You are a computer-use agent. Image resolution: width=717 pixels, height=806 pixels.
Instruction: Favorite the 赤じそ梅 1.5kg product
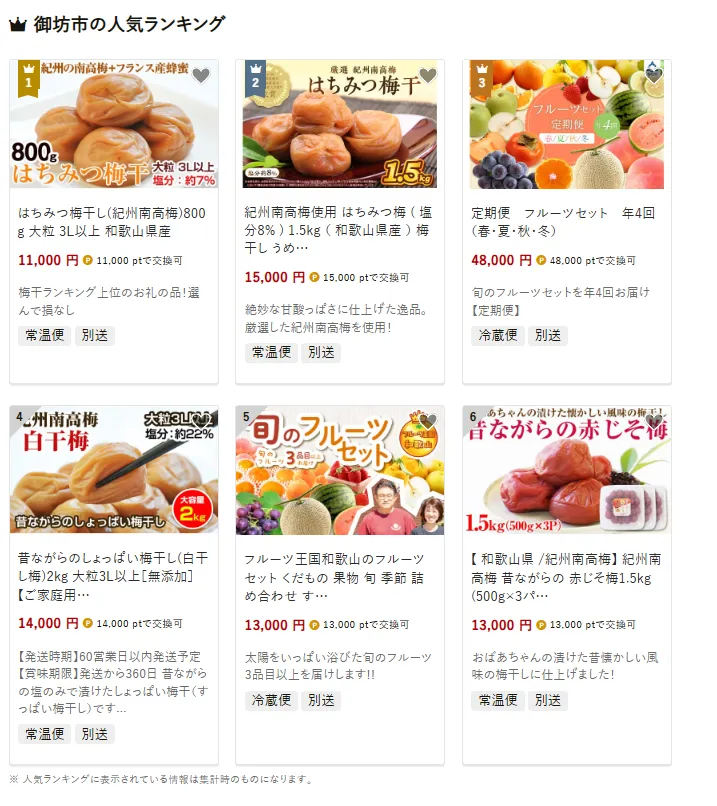tap(654, 422)
